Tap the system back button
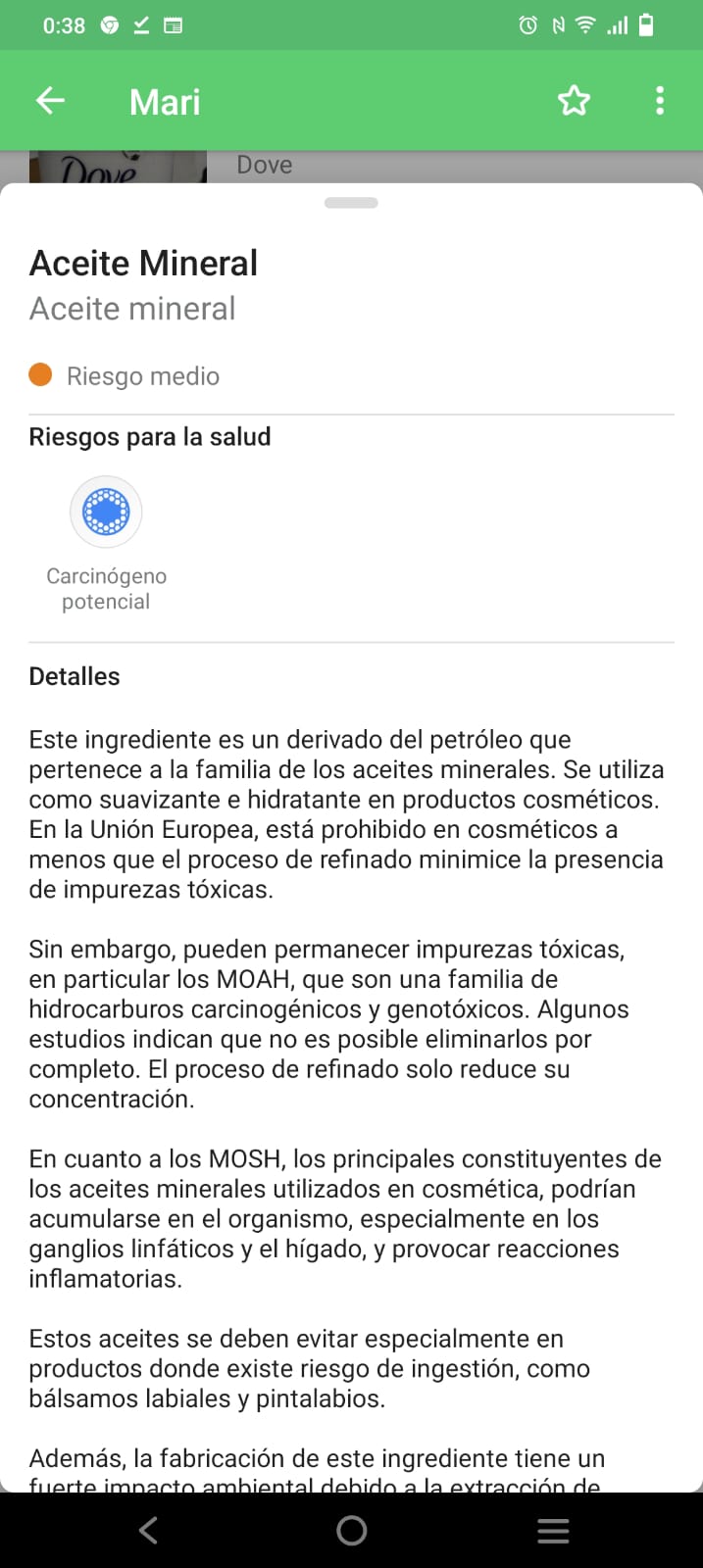The image size is (703, 1568). (149, 1531)
